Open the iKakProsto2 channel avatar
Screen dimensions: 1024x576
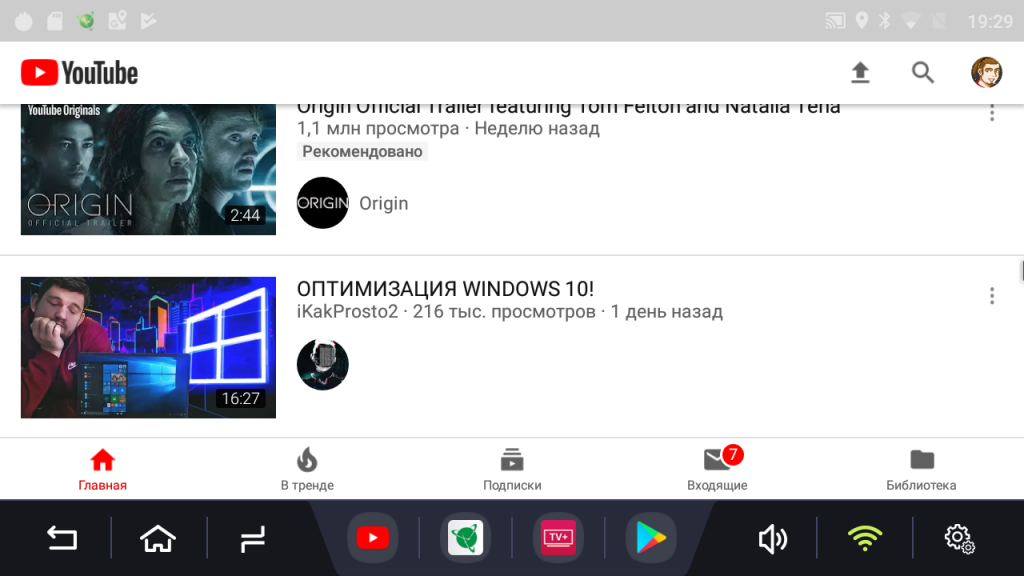click(323, 364)
